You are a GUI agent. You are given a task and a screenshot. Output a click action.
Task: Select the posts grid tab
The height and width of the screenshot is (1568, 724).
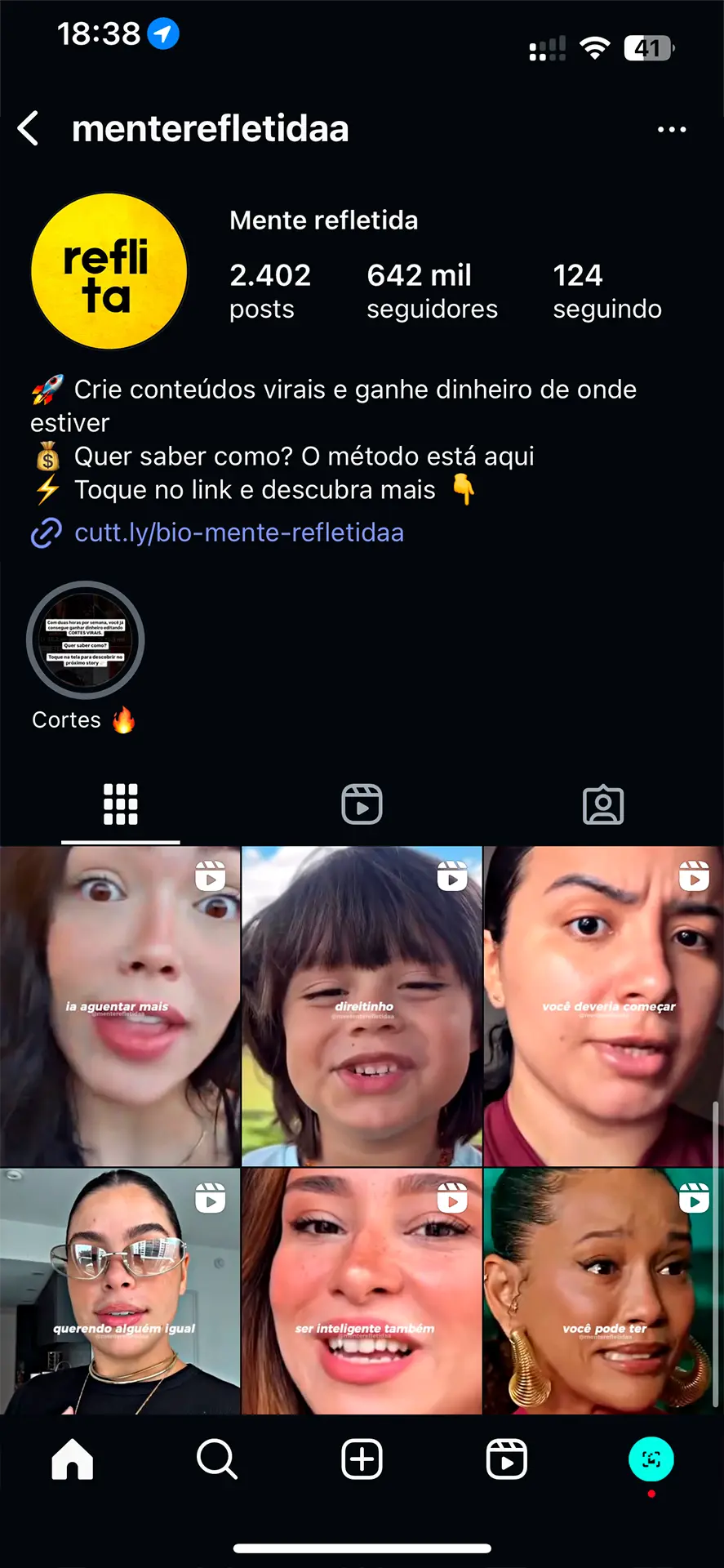[x=120, y=804]
